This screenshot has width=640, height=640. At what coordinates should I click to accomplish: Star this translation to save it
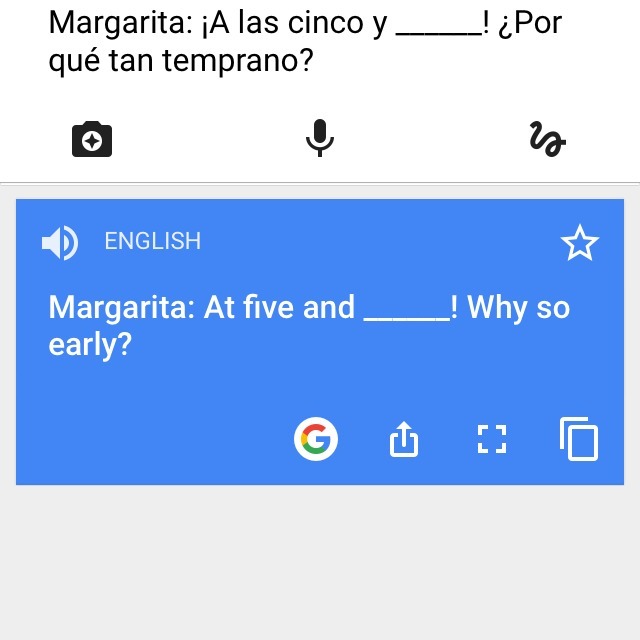(x=579, y=243)
